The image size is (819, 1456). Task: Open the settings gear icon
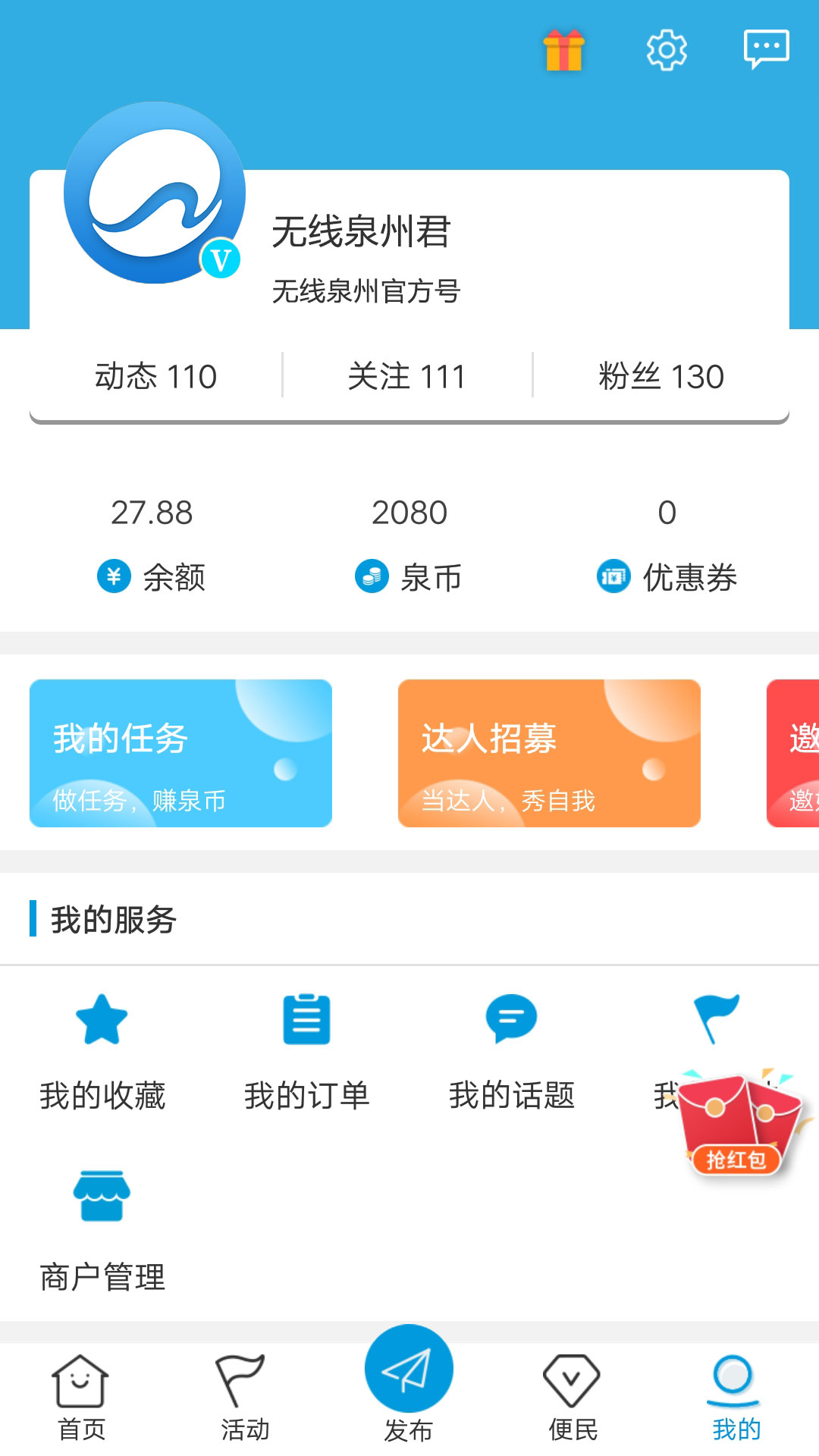[x=667, y=50]
